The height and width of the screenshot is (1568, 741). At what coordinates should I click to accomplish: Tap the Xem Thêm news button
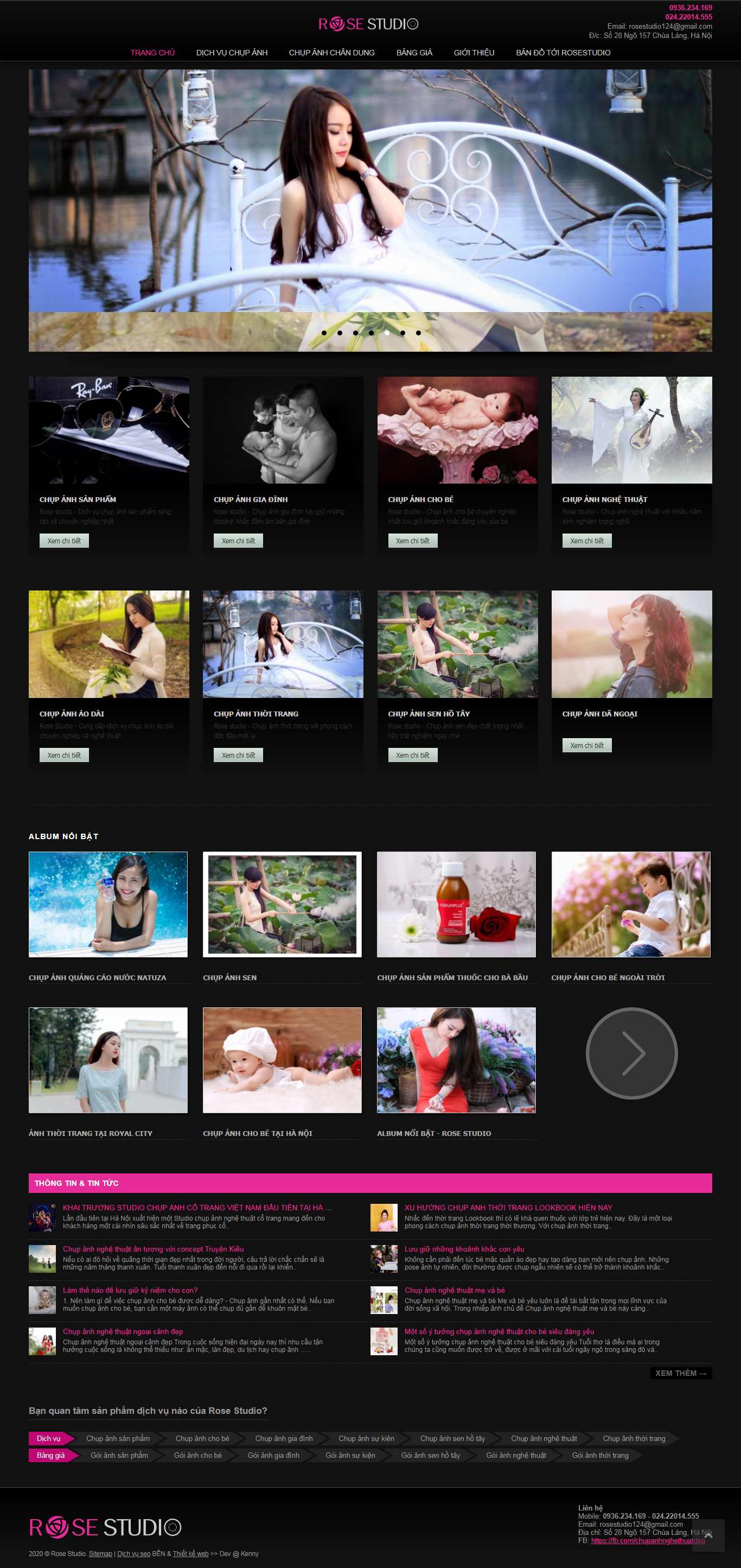tap(680, 1373)
